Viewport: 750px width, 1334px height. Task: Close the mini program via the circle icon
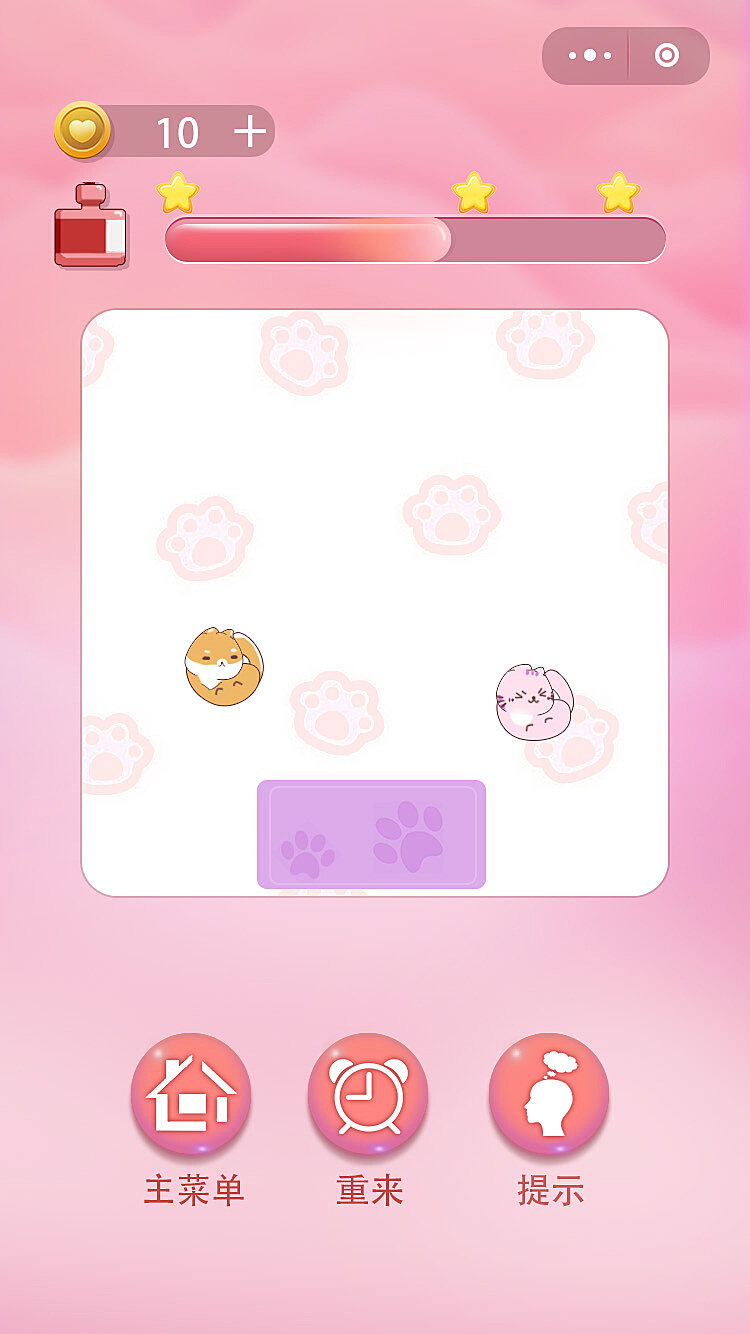coord(667,56)
